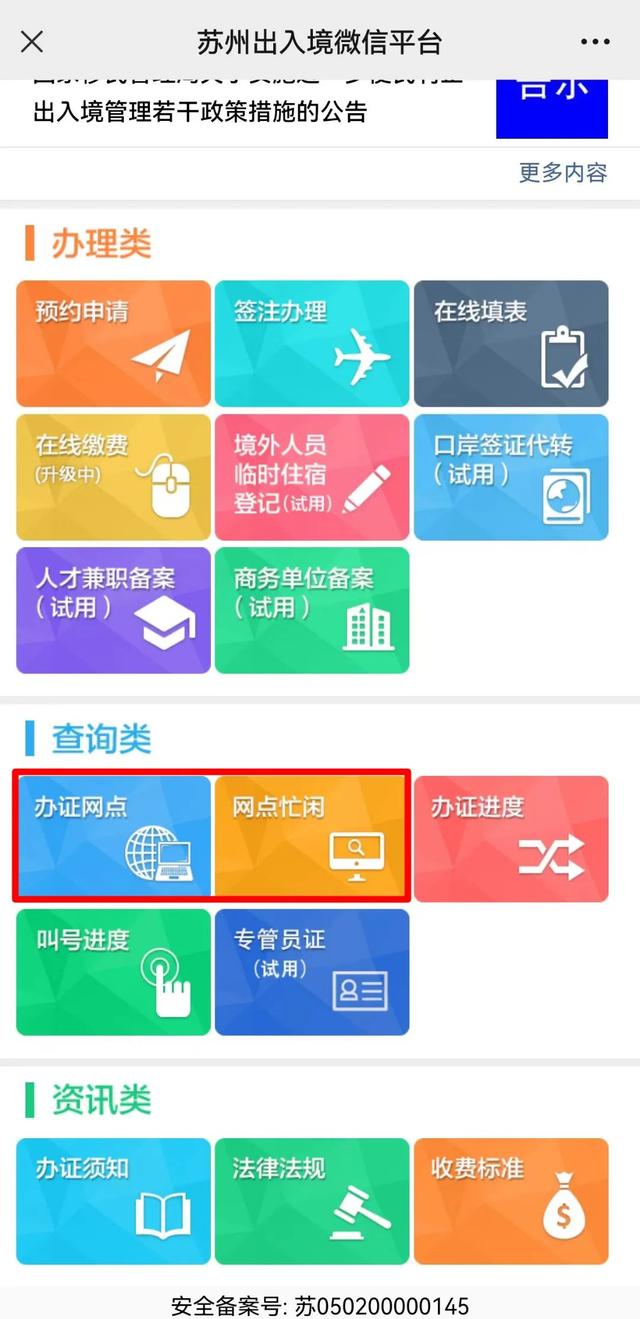Open the 预约申请 tile
Image resolution: width=640 pixels, height=1319 pixels.
click(x=113, y=342)
